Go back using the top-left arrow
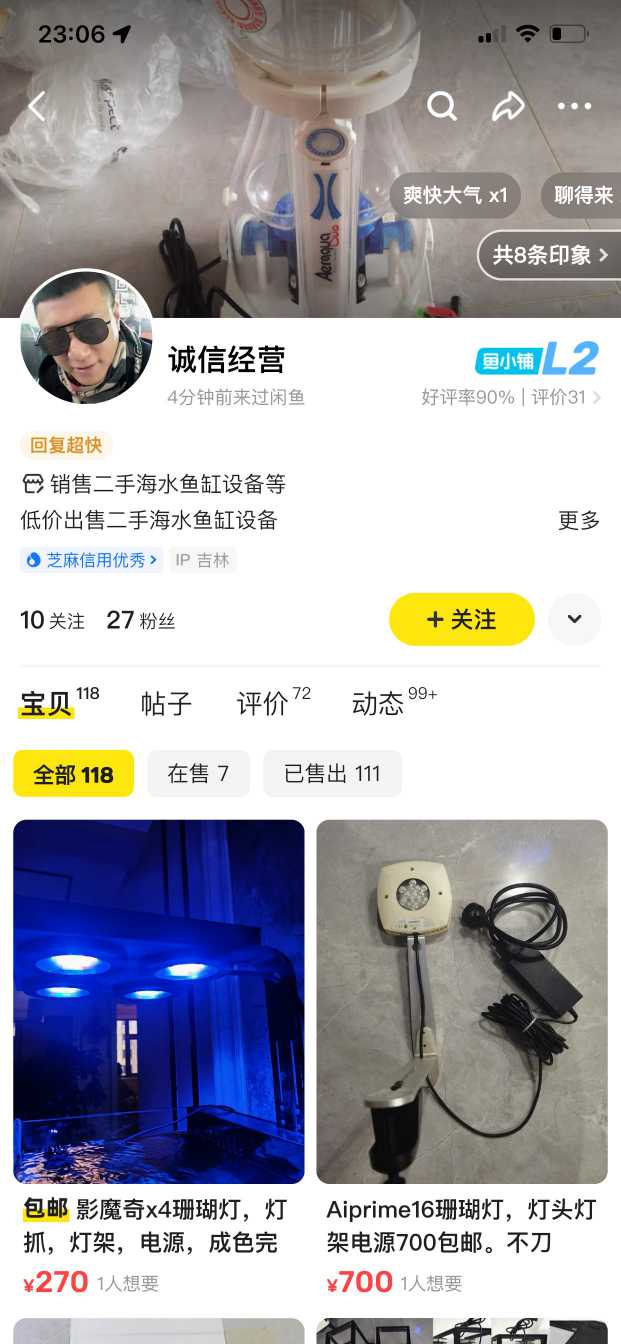The width and height of the screenshot is (621, 1344). tap(37, 106)
